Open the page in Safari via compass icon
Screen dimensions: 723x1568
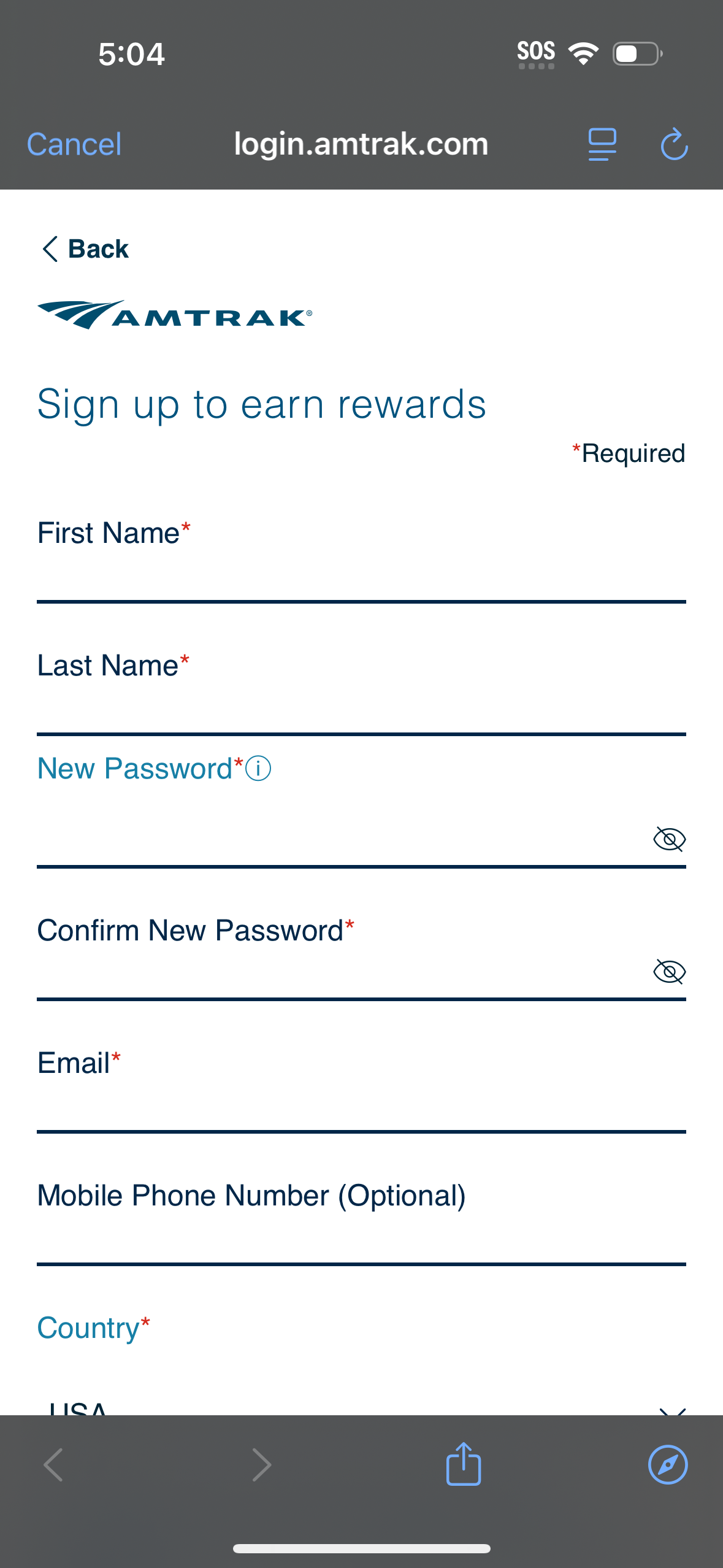point(667,1464)
